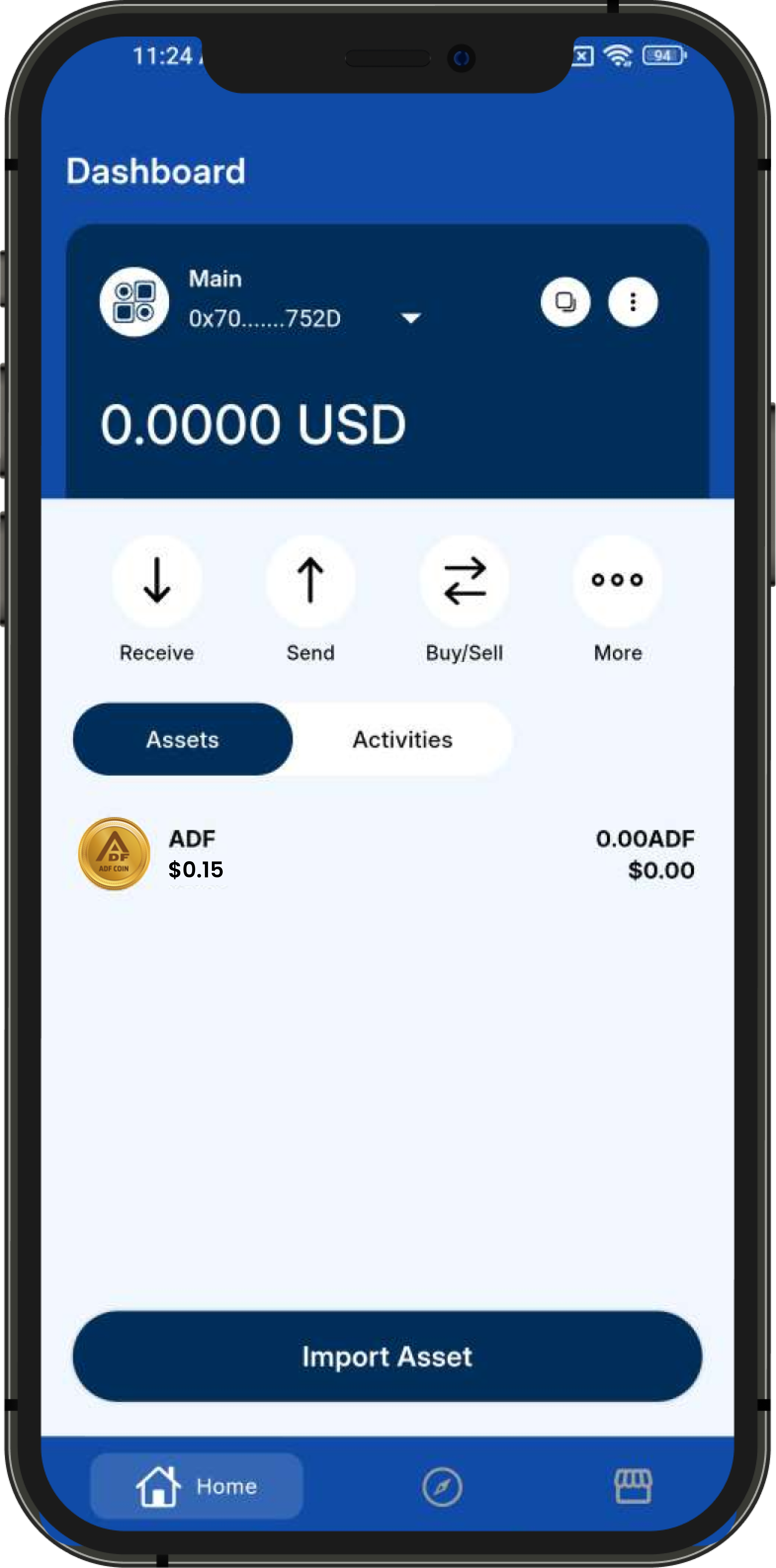Open the compass browser tab
The image size is (776, 1568).
coord(442,1486)
